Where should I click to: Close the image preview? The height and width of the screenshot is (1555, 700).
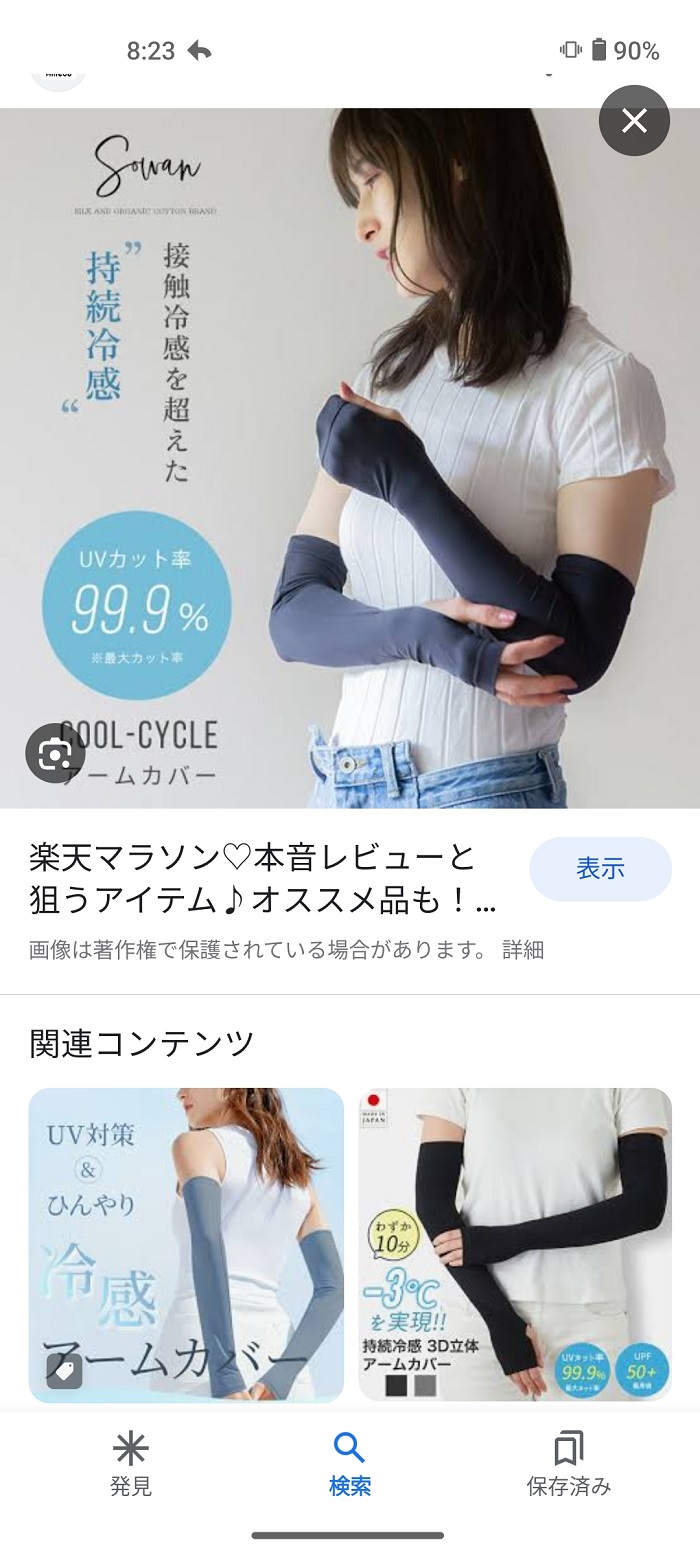tap(634, 121)
